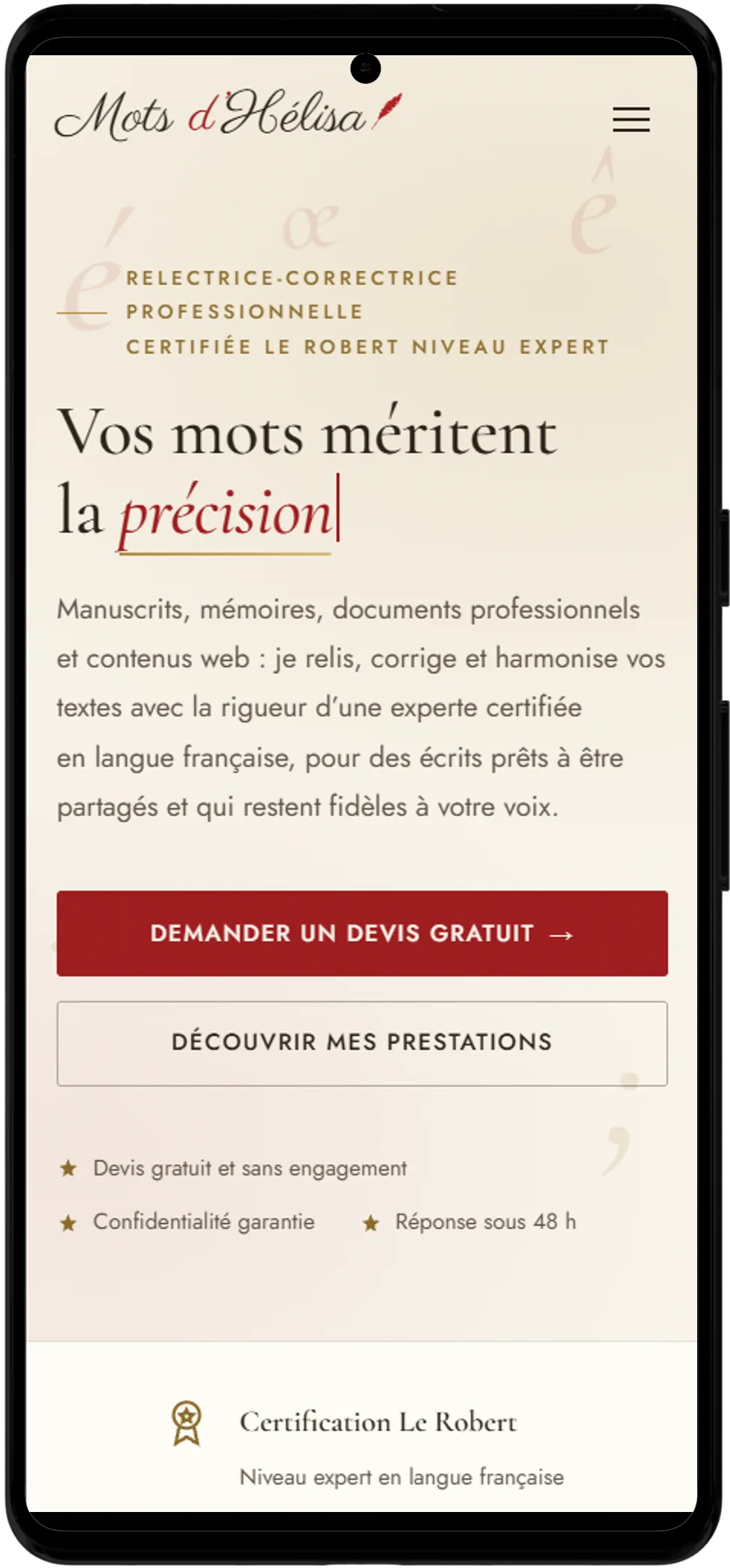The height and width of the screenshot is (1568, 730).
Task: Open the Mots d'Hélisa logo home link
Action: coord(228,115)
